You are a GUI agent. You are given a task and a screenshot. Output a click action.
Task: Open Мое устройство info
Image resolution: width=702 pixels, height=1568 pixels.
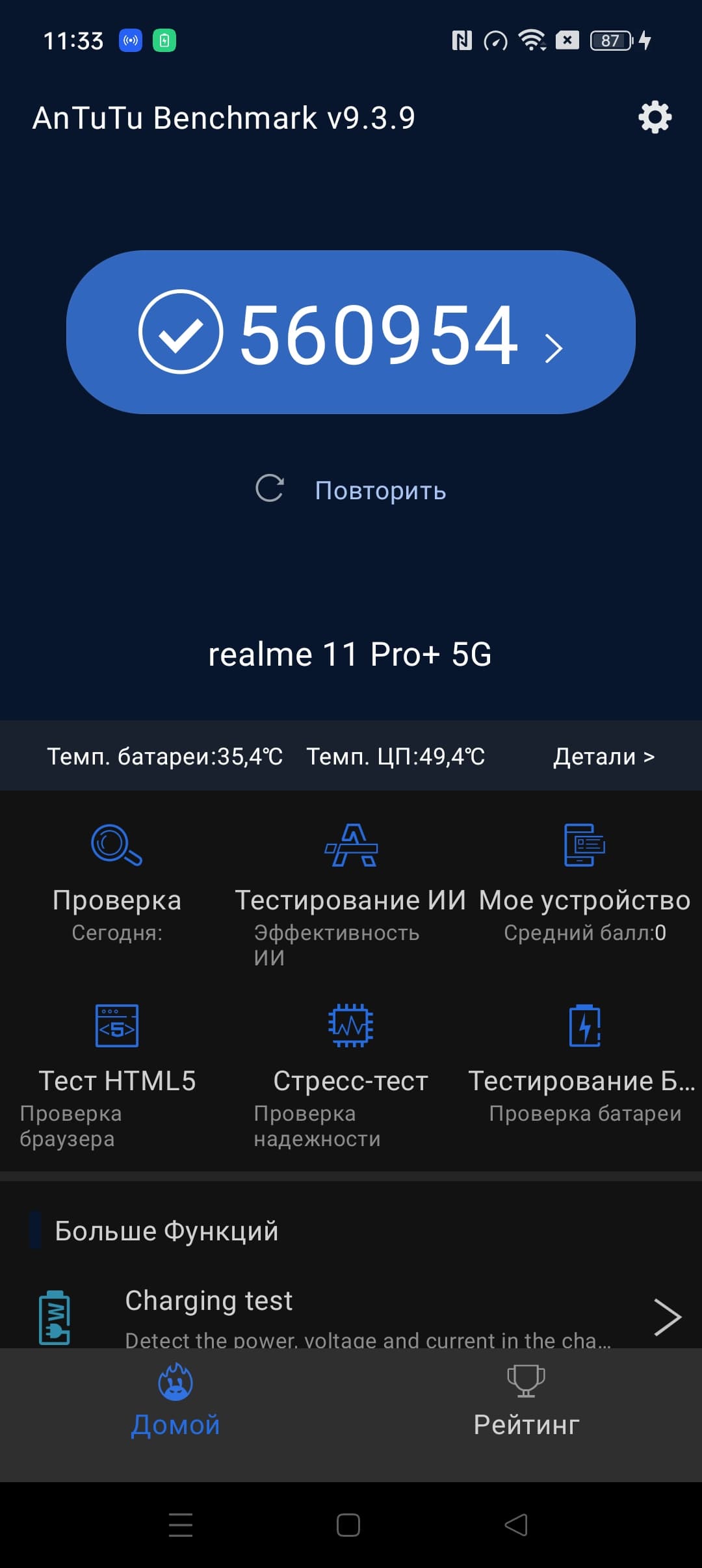pos(584,884)
